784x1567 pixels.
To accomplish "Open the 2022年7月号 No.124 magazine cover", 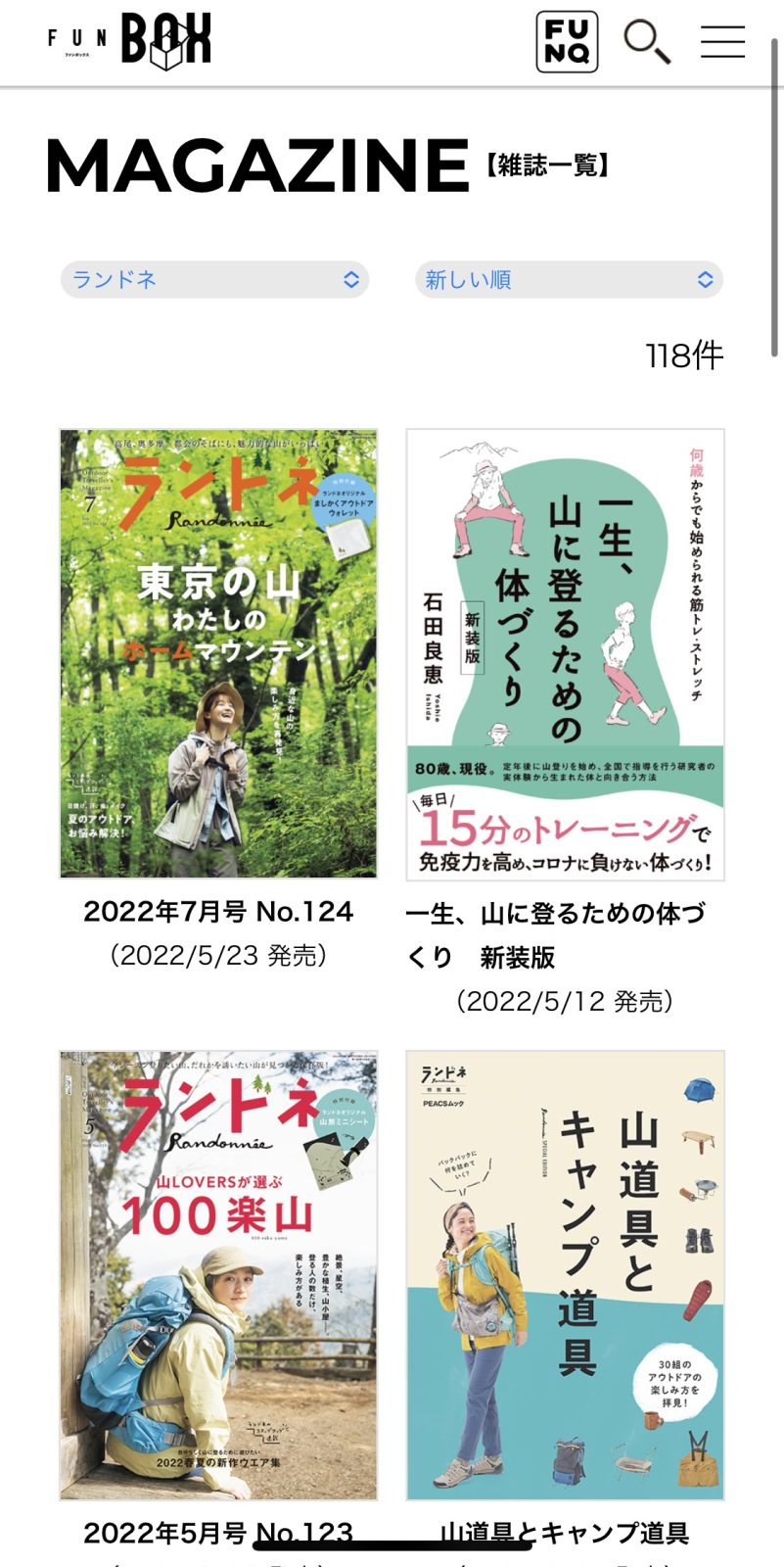I will (218, 653).
